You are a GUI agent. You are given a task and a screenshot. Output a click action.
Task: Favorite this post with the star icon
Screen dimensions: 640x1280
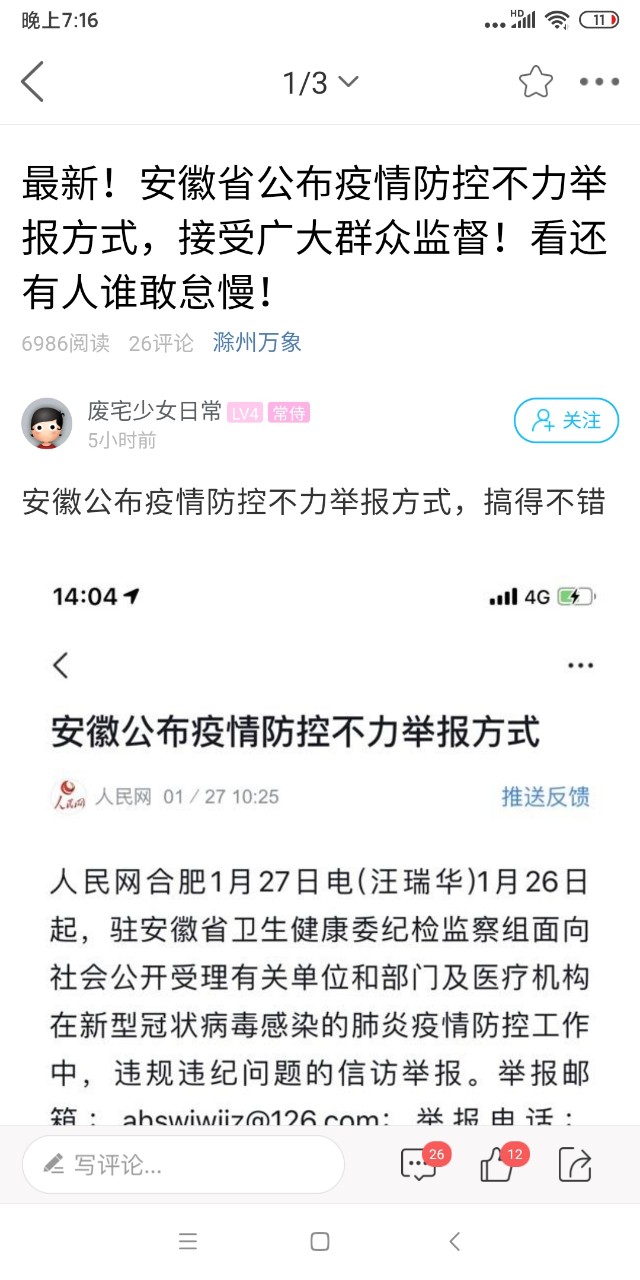coord(536,82)
